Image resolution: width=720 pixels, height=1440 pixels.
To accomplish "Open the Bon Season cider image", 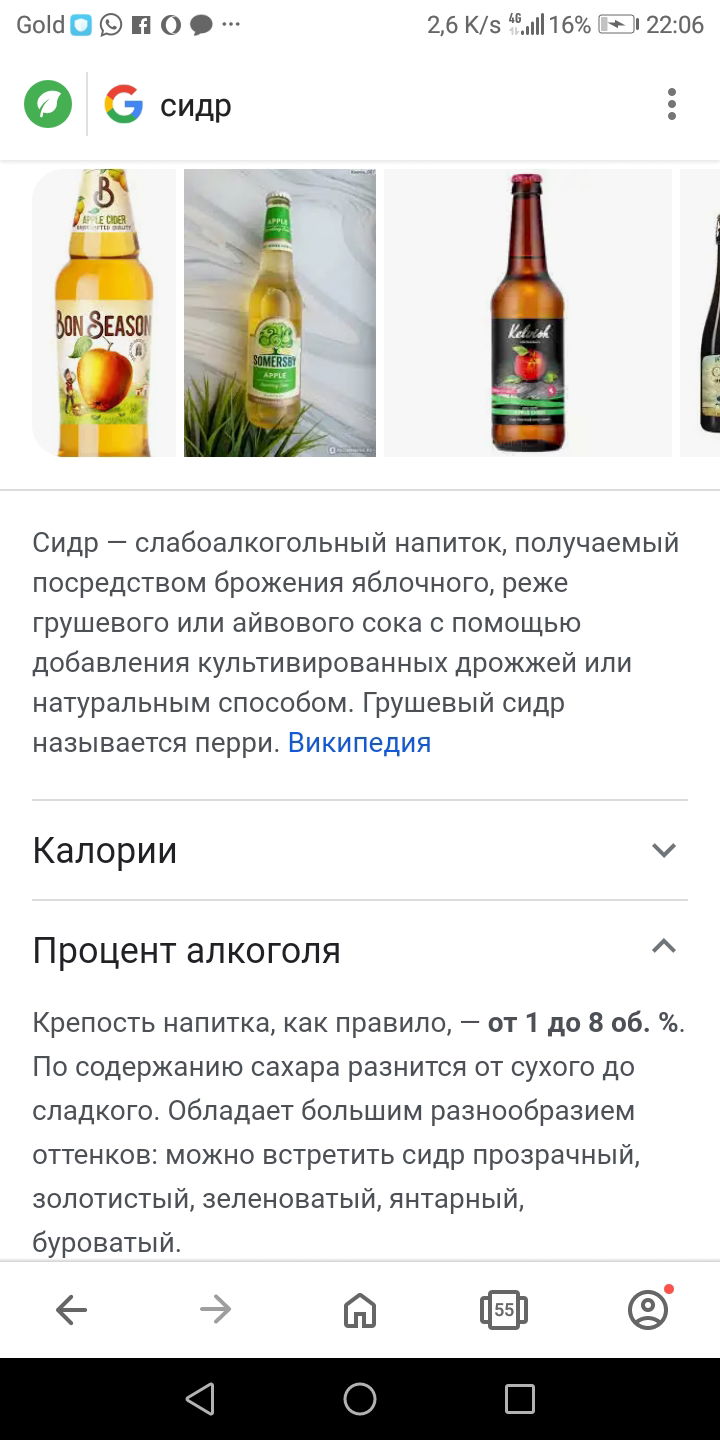I will point(104,313).
